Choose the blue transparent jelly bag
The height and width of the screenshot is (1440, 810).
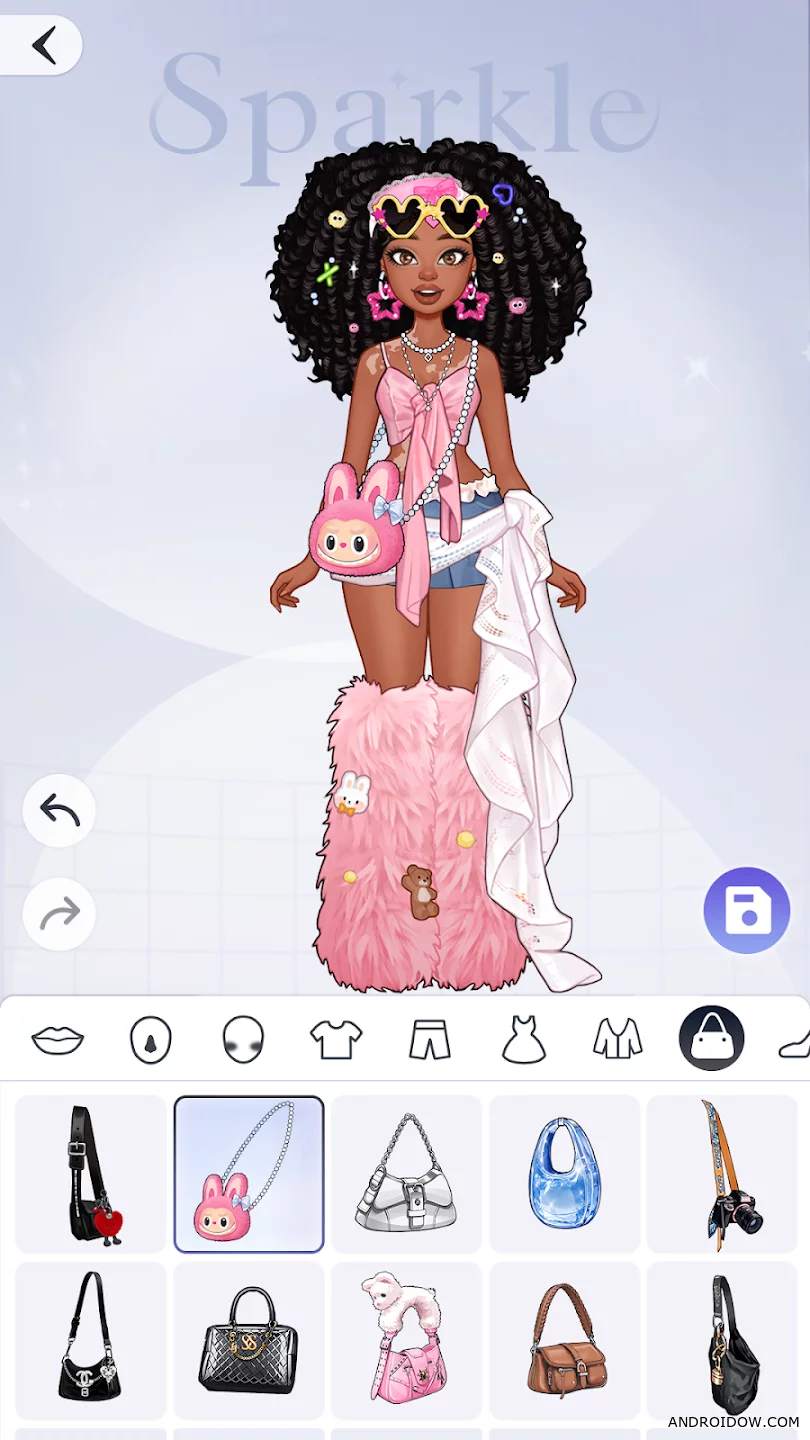(564, 1174)
